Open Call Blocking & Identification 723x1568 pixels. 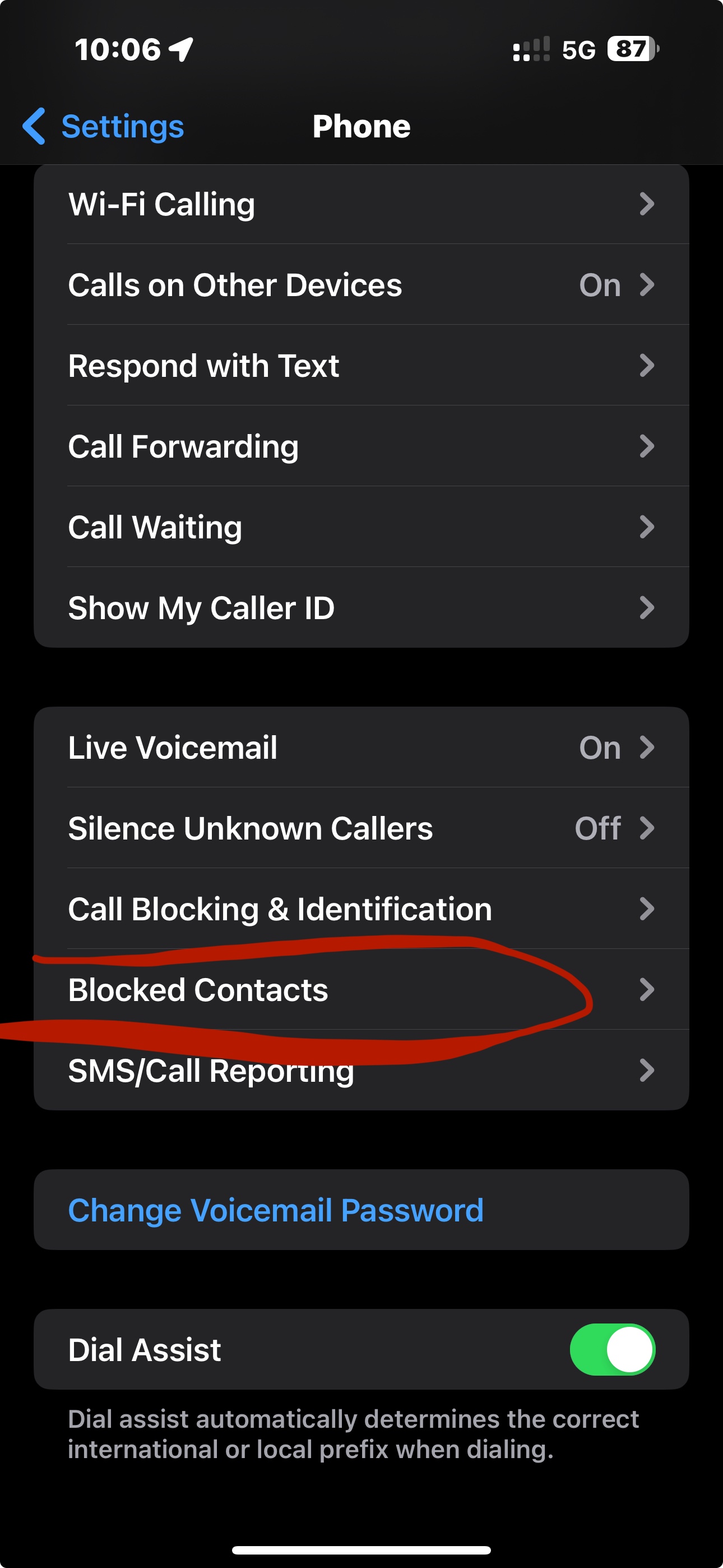(361, 910)
